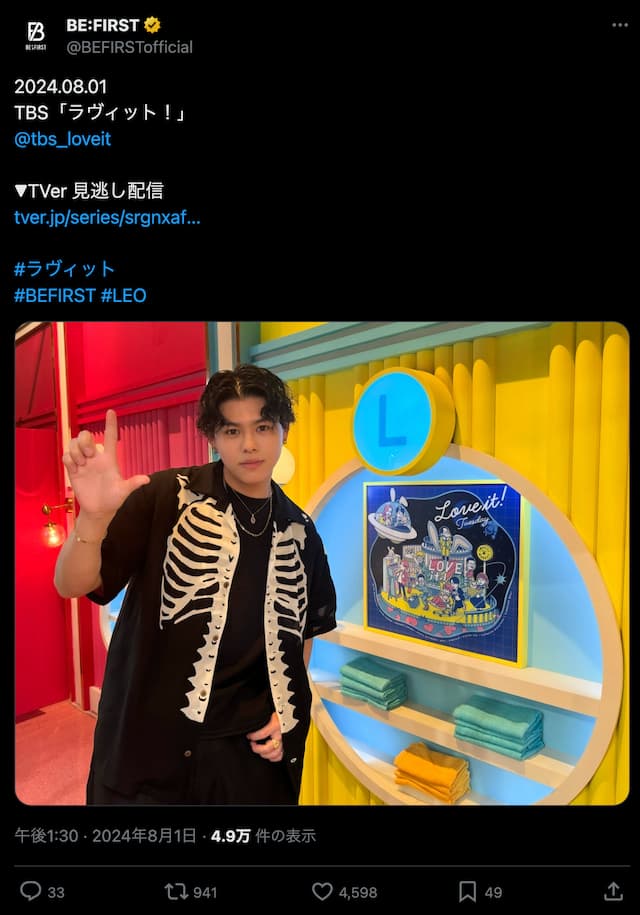Image resolution: width=640 pixels, height=915 pixels.
Task: Open the #LEO hashtag
Action: coord(123,295)
